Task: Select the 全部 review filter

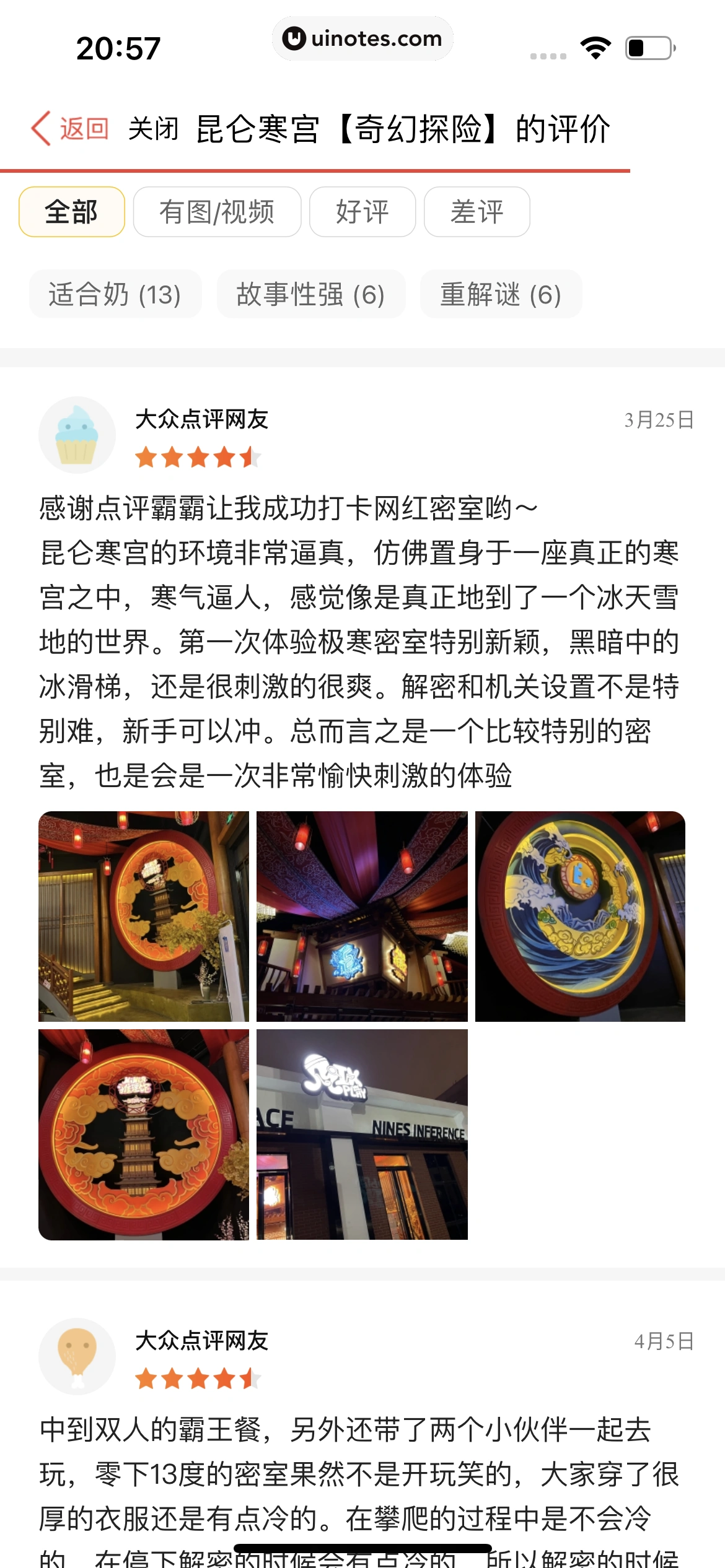Action: click(72, 212)
